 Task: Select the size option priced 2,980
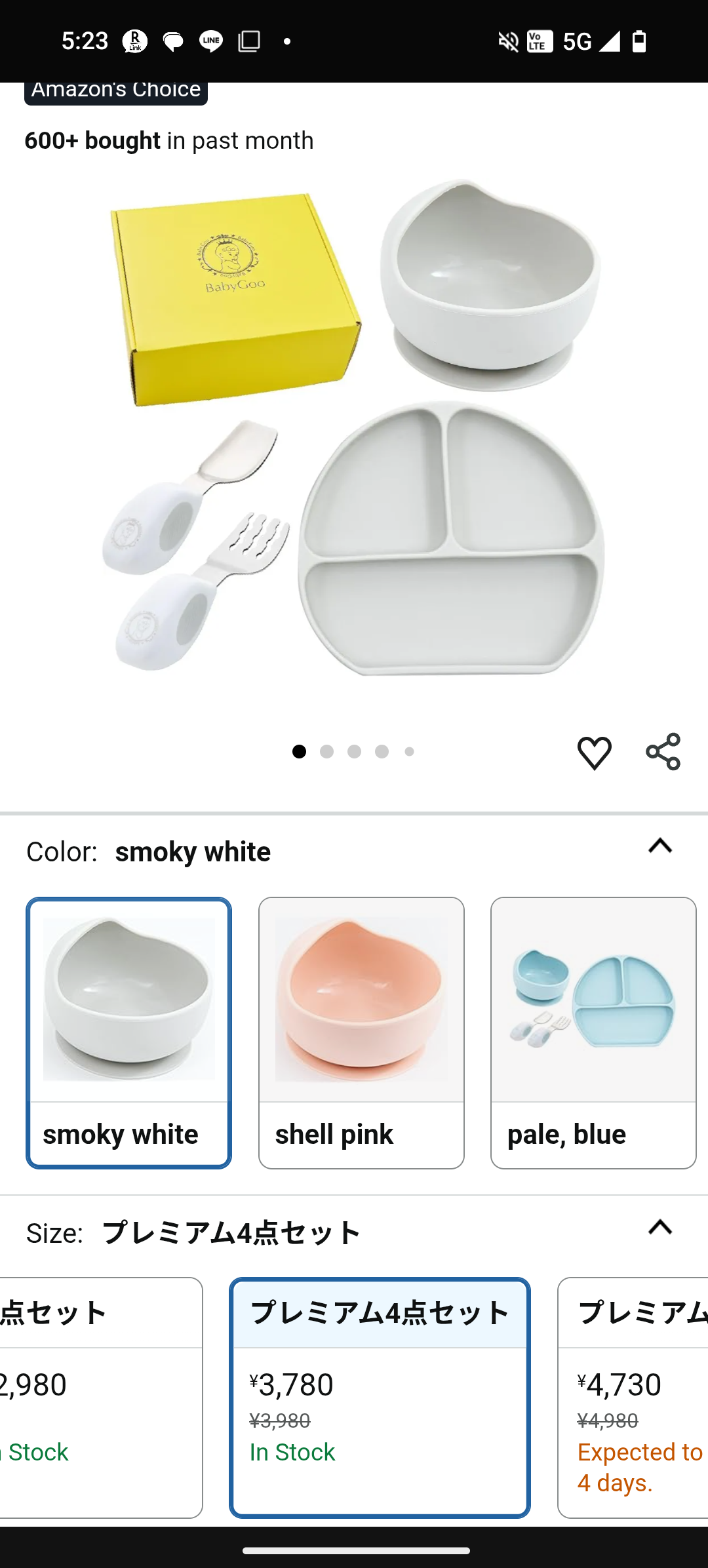click(98, 1396)
